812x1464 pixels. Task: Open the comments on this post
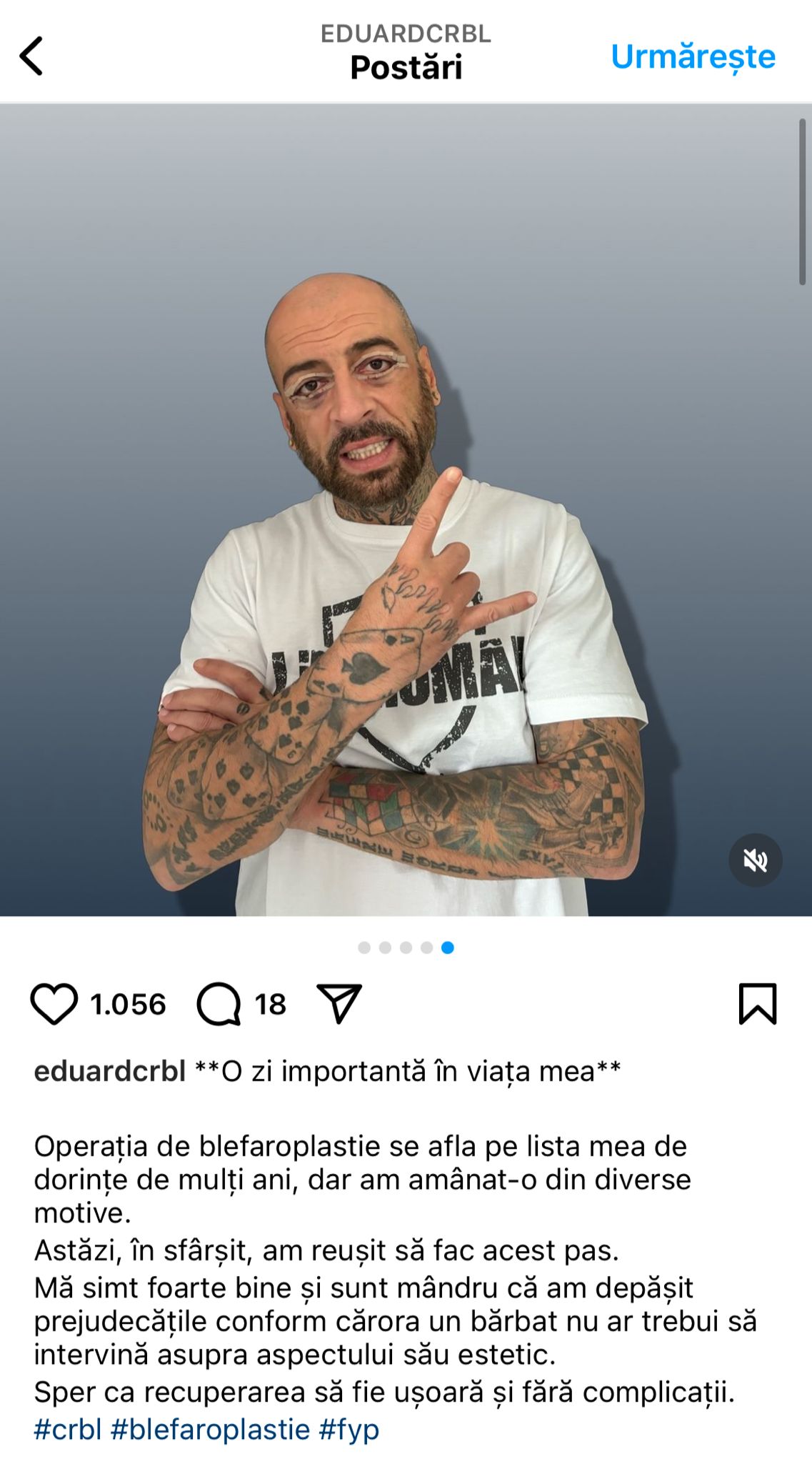coord(219,1004)
